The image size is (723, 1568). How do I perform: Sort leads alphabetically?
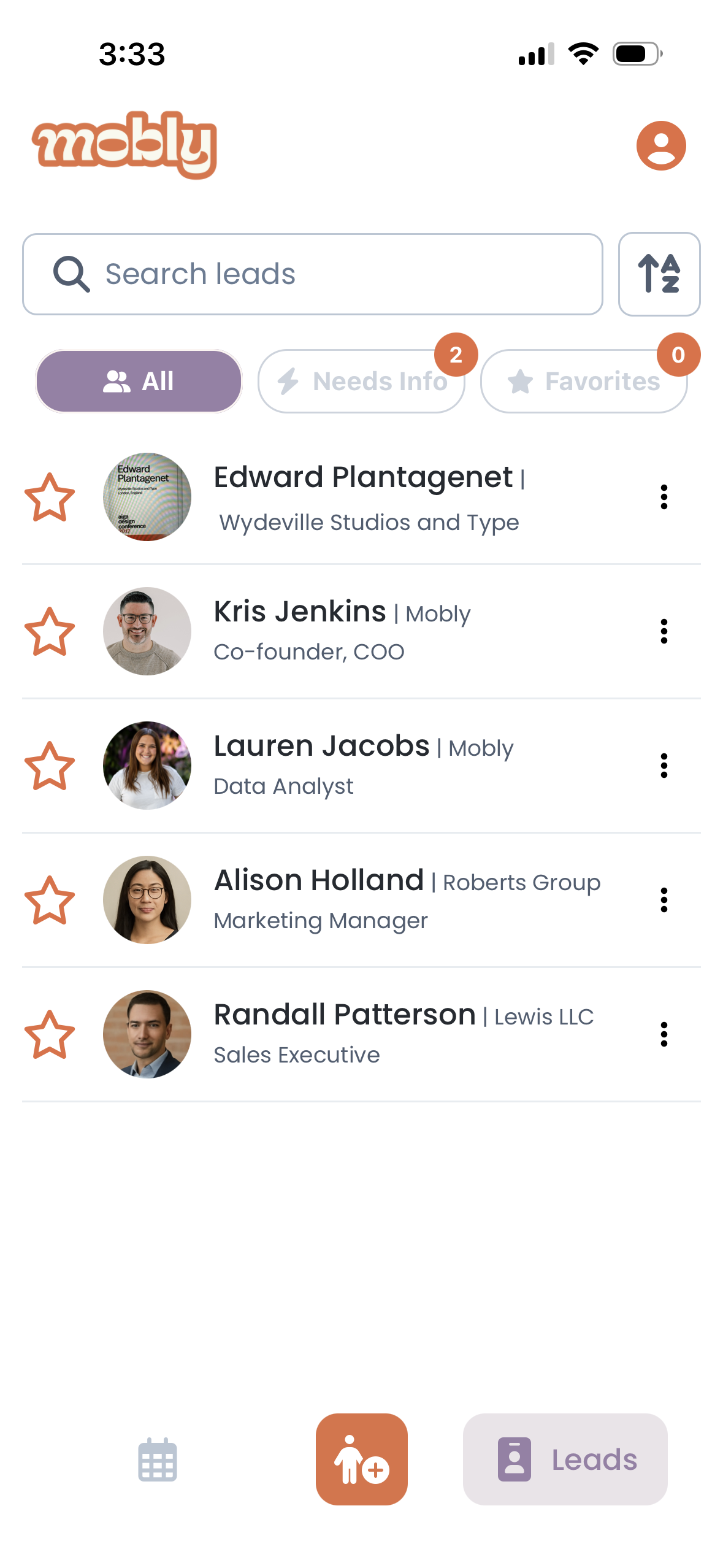click(x=659, y=274)
